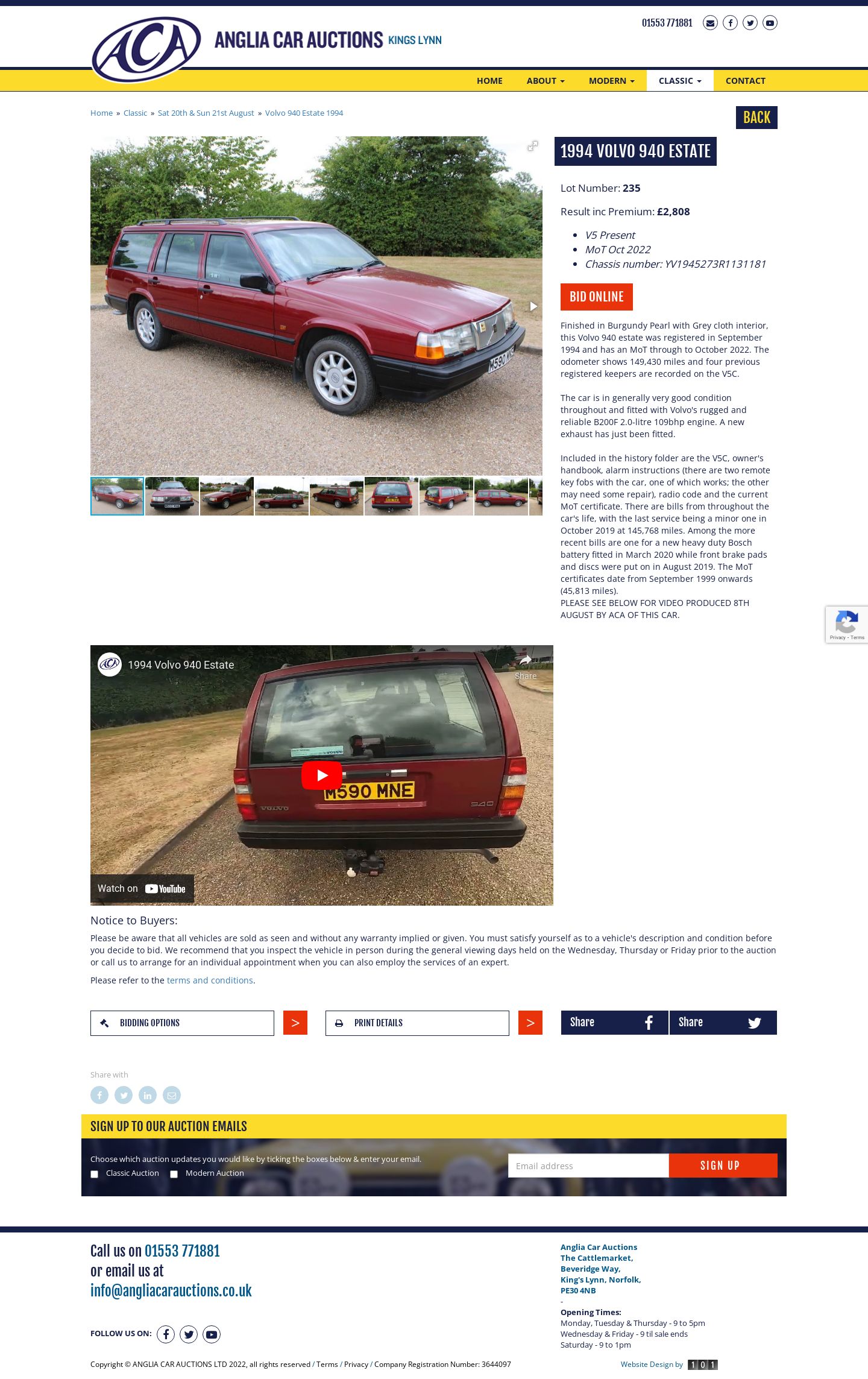Share this lot on Facebook
This screenshot has width=868, height=1379.
tap(614, 1023)
